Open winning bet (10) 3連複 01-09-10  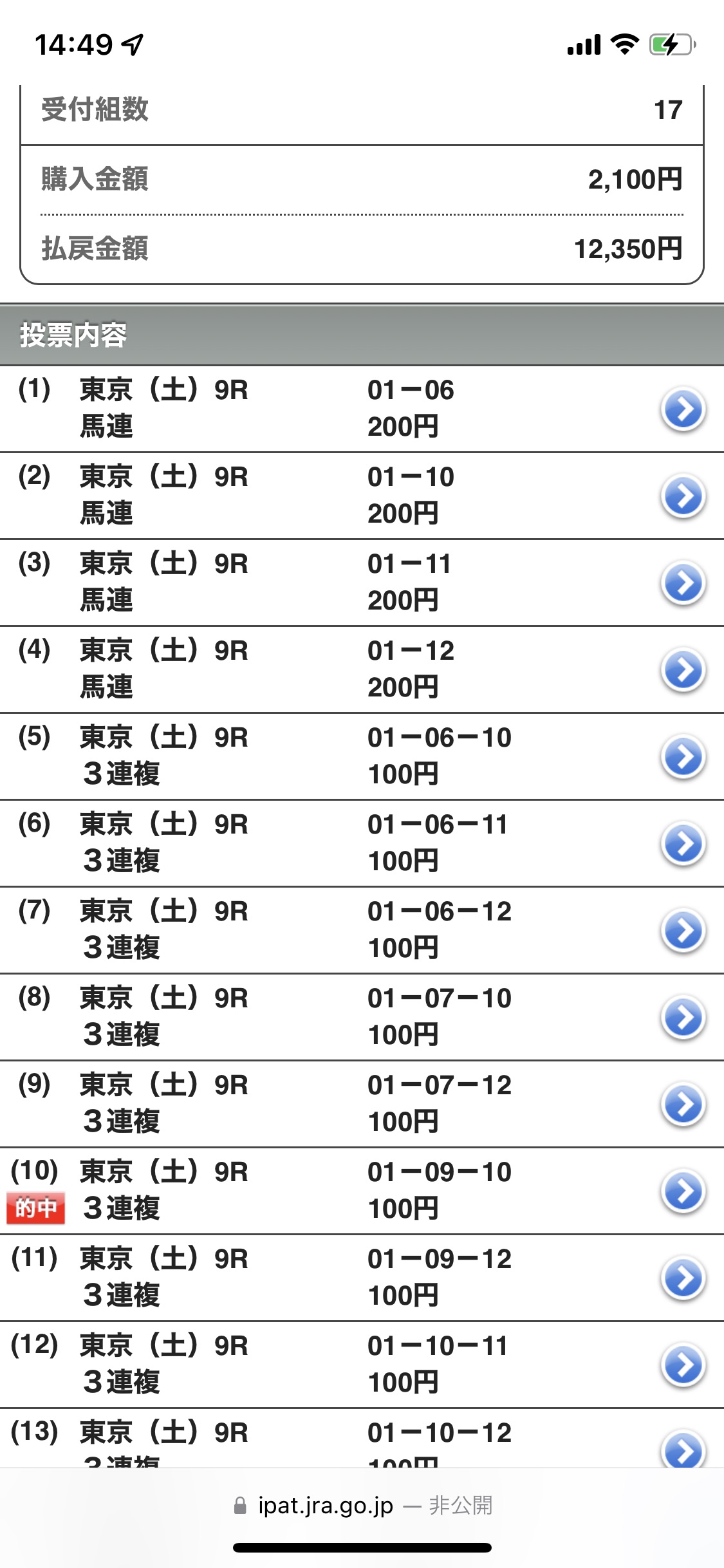pos(683,1191)
